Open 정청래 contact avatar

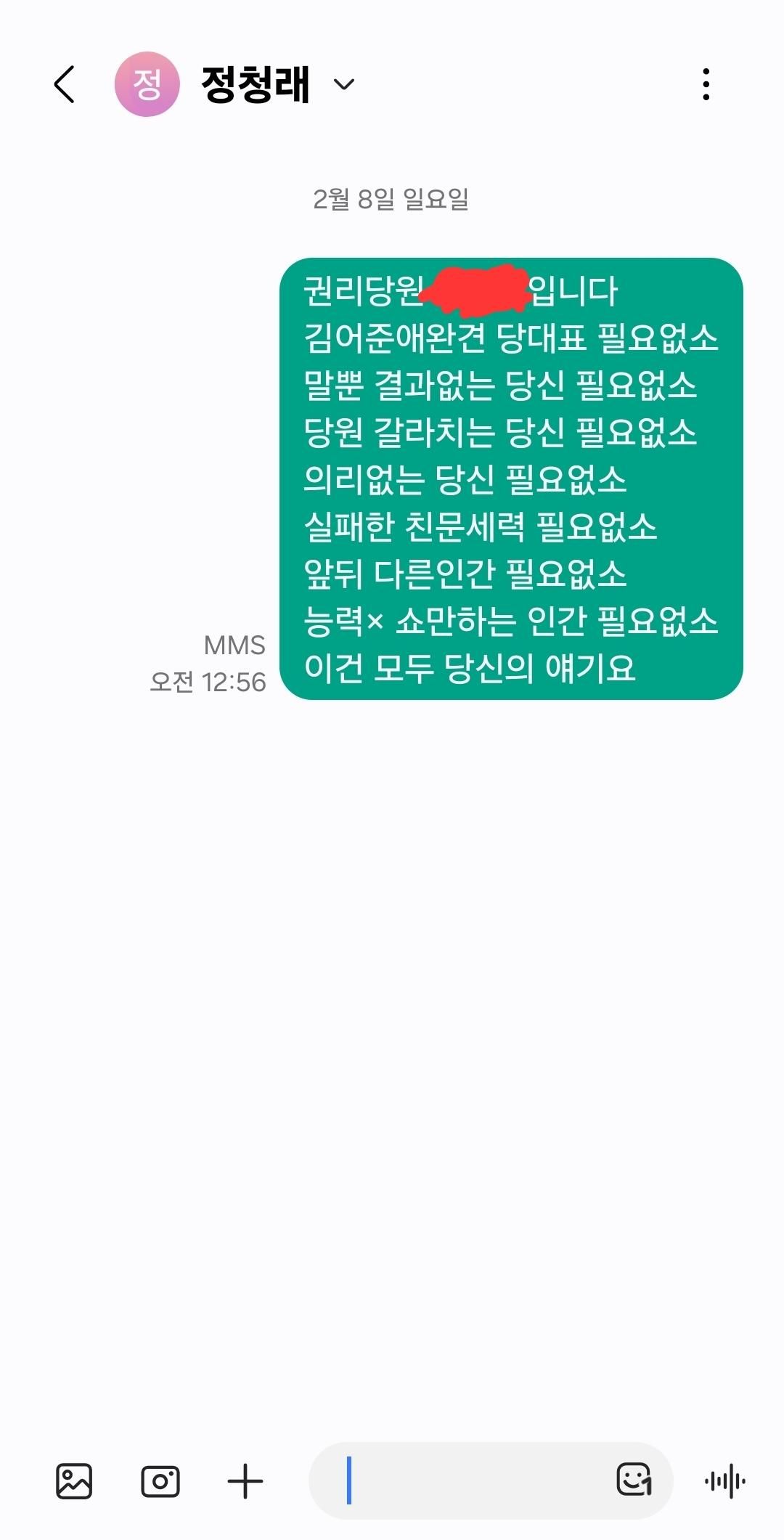[147, 84]
